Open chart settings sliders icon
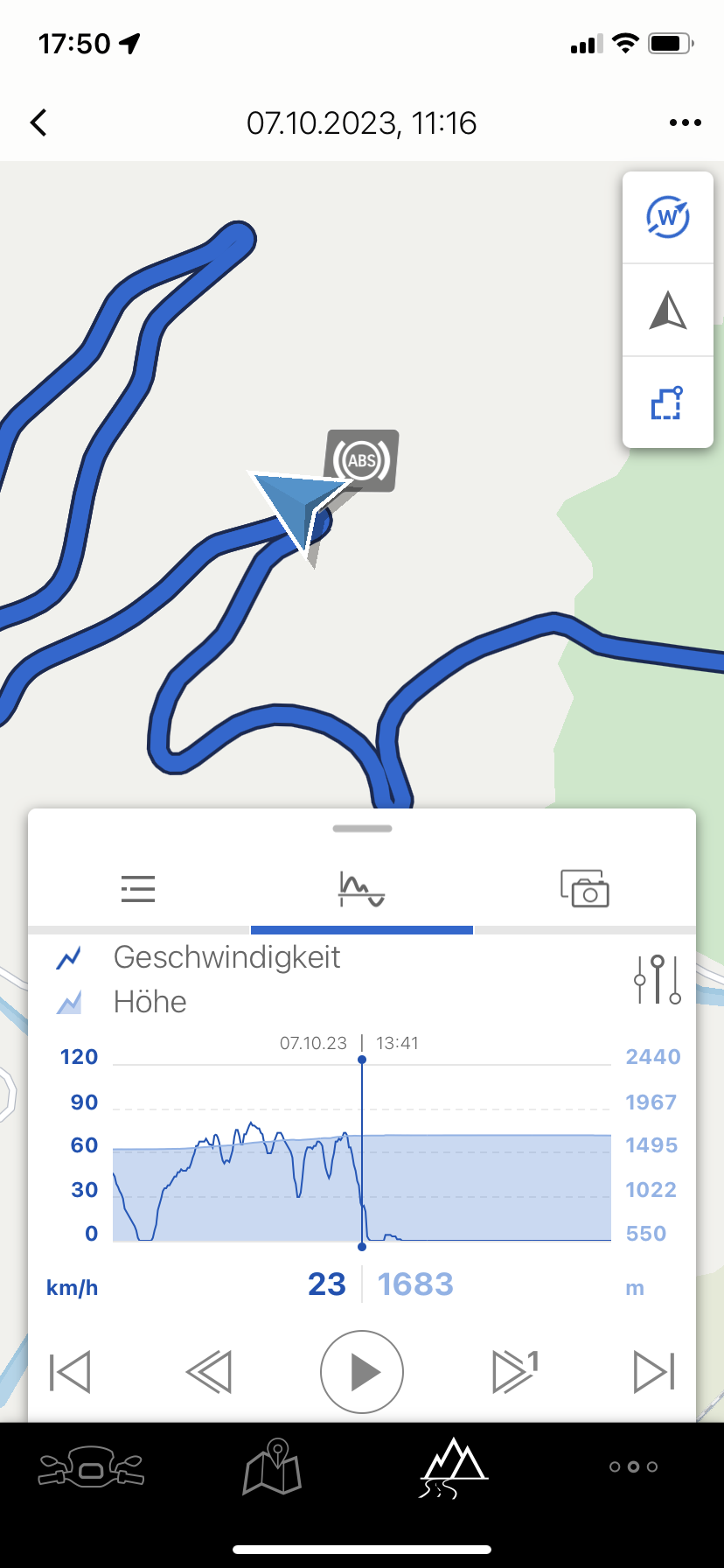The image size is (724, 1568). pos(658,980)
